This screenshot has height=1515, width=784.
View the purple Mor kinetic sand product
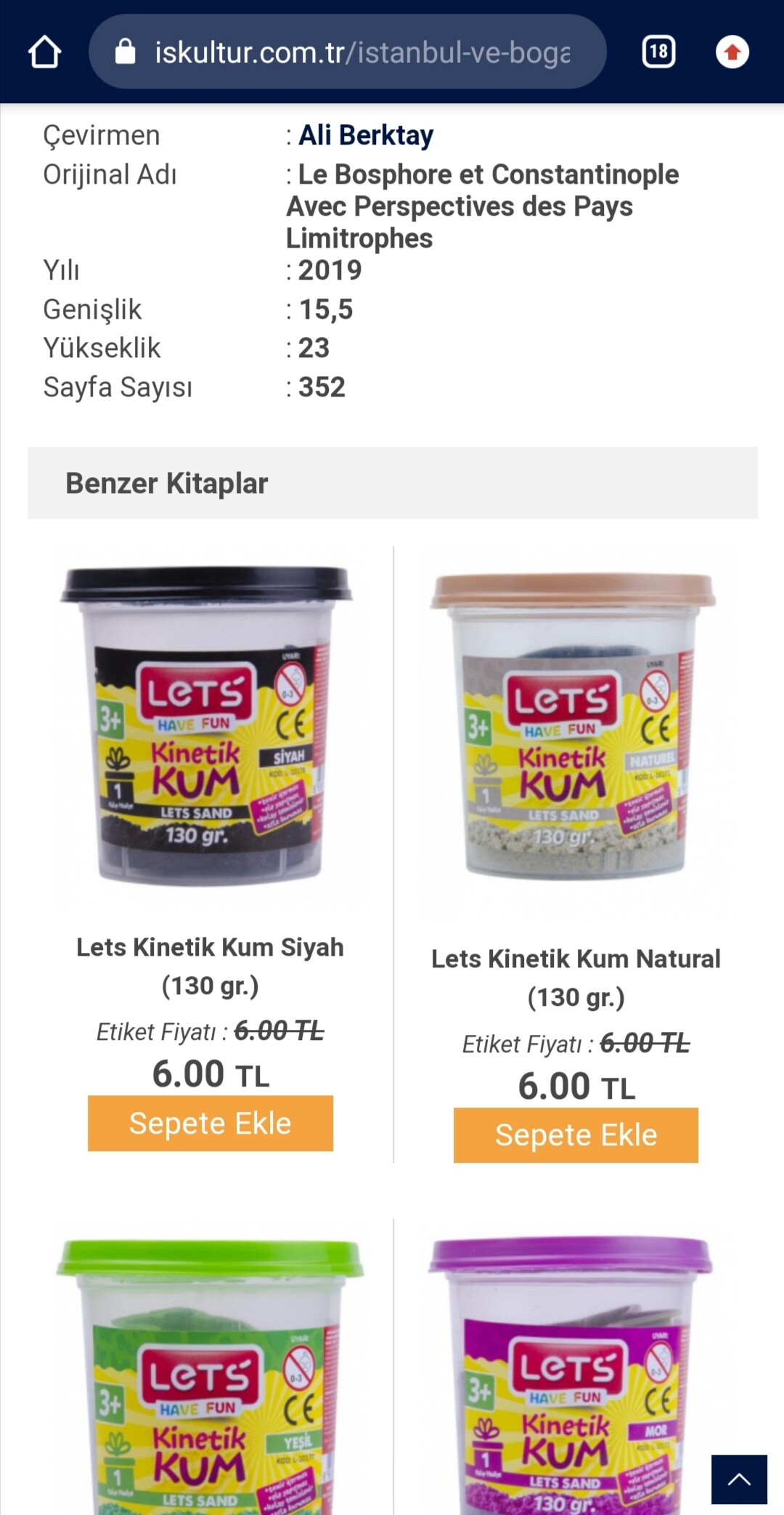coord(570,1380)
